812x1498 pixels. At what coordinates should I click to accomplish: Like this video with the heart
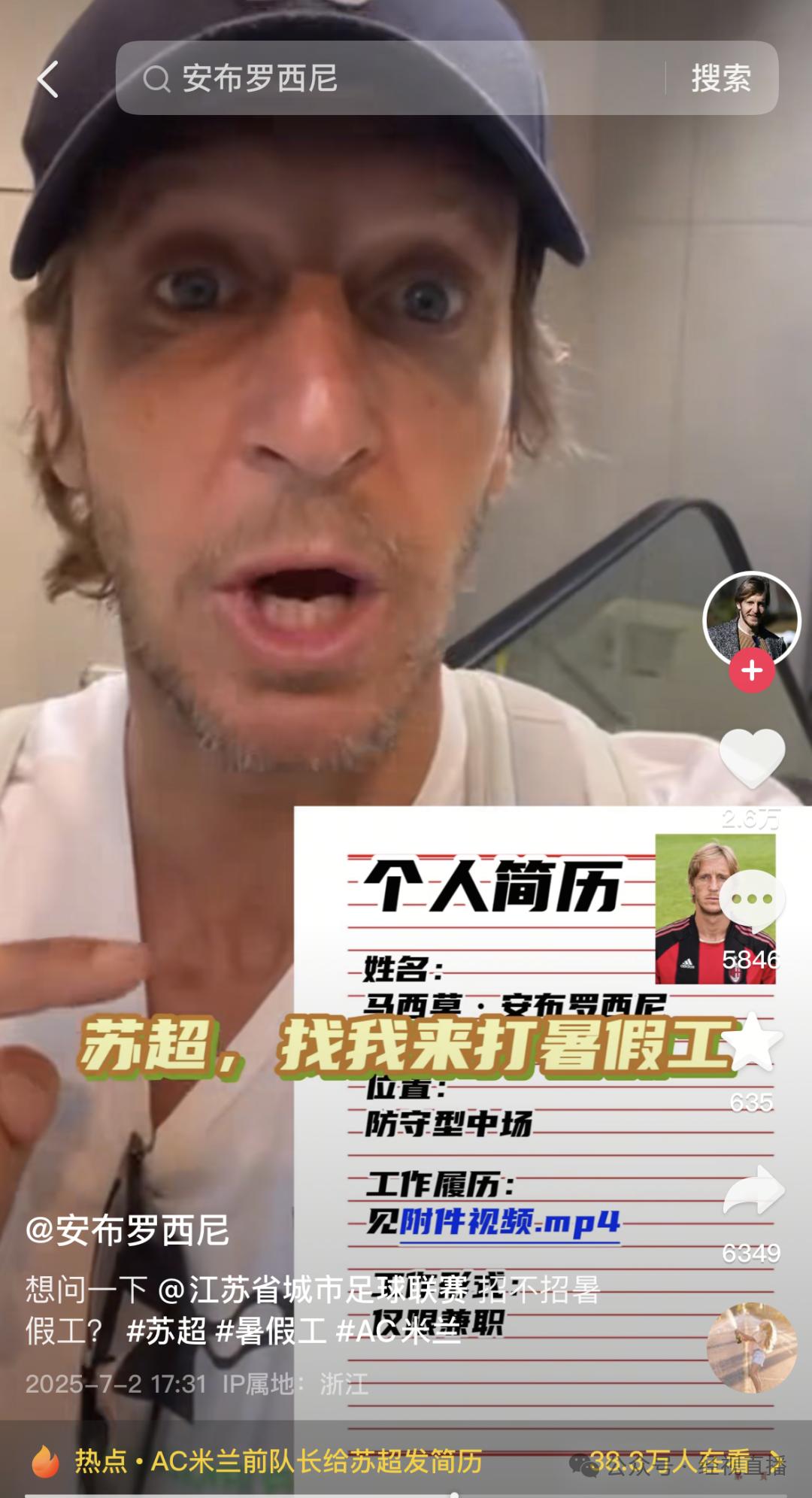point(752,758)
